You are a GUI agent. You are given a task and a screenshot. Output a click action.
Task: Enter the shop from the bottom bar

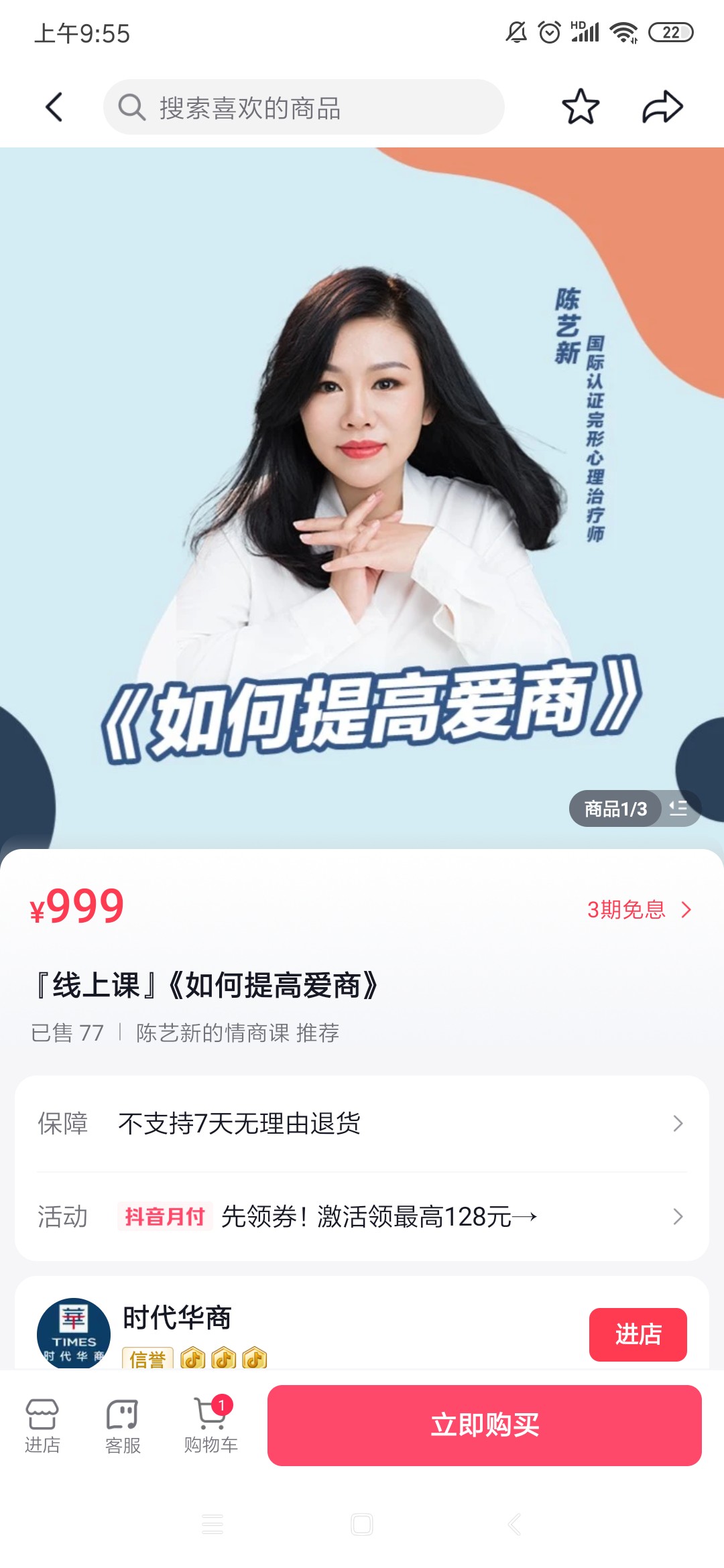point(42,1425)
